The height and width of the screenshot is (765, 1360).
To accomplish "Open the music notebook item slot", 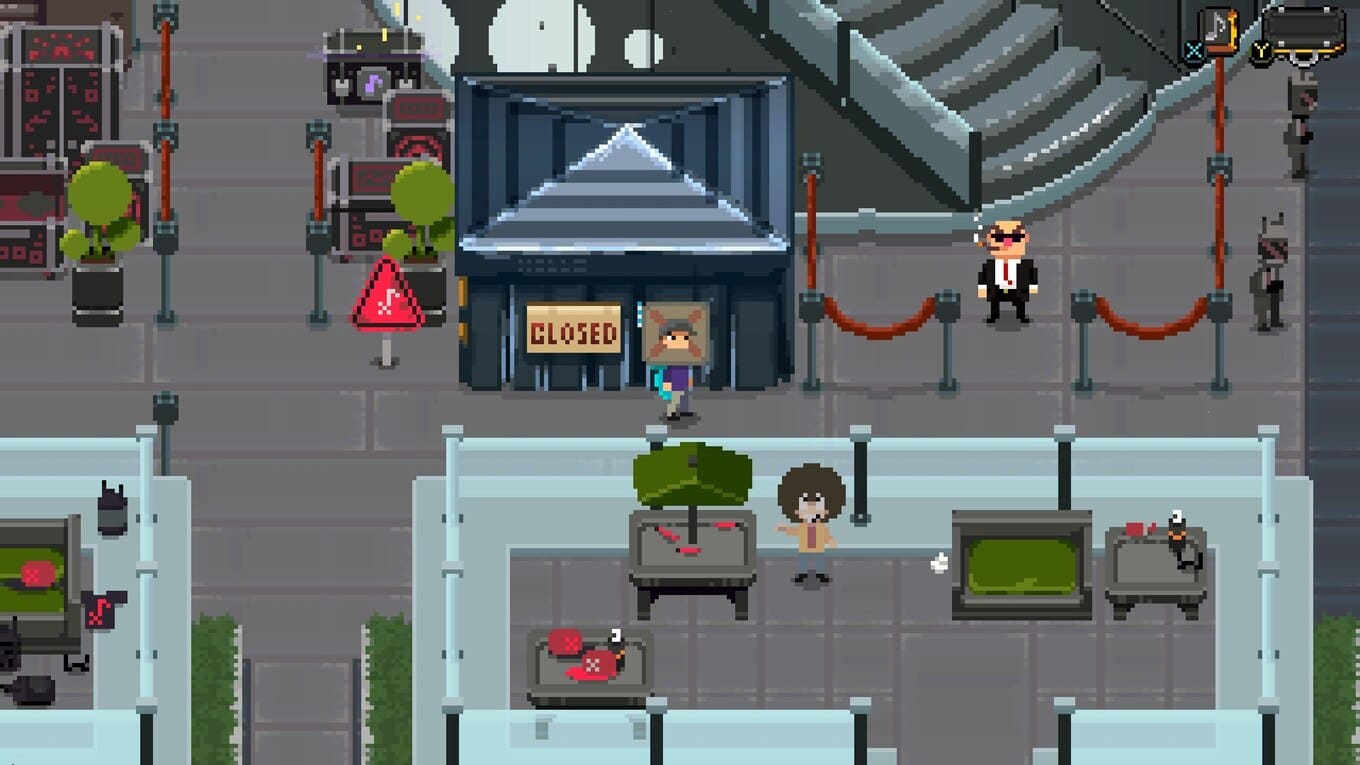I will tap(1220, 32).
